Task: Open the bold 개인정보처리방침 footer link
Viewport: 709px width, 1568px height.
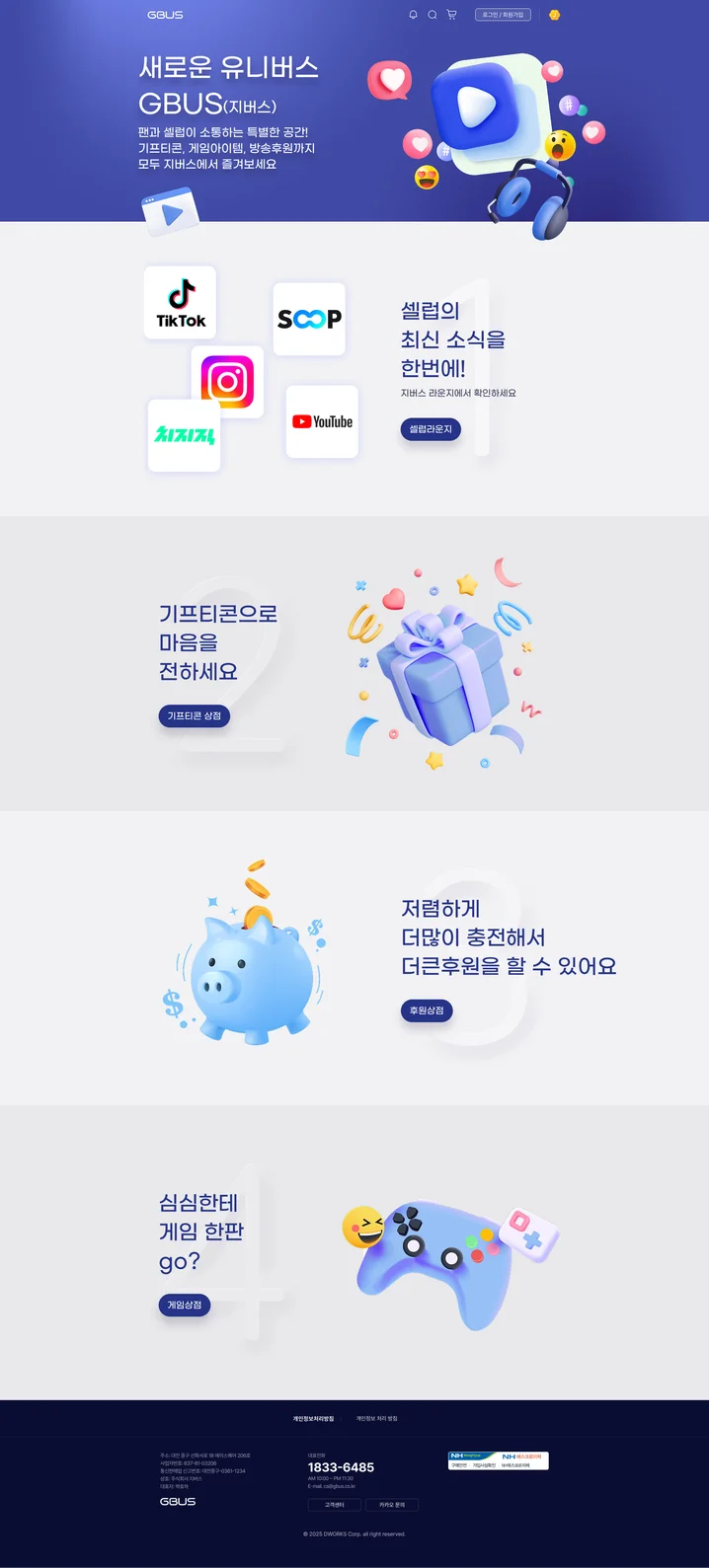Action: click(313, 1418)
